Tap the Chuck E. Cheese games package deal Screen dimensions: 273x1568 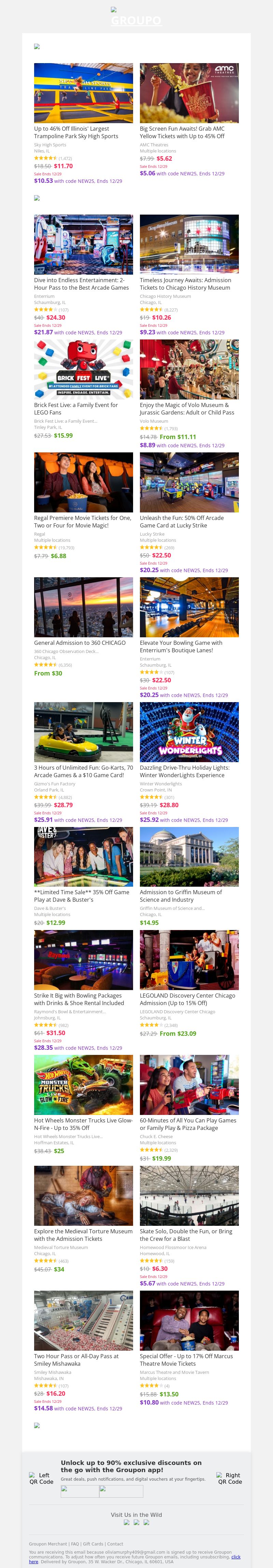click(x=189, y=1085)
